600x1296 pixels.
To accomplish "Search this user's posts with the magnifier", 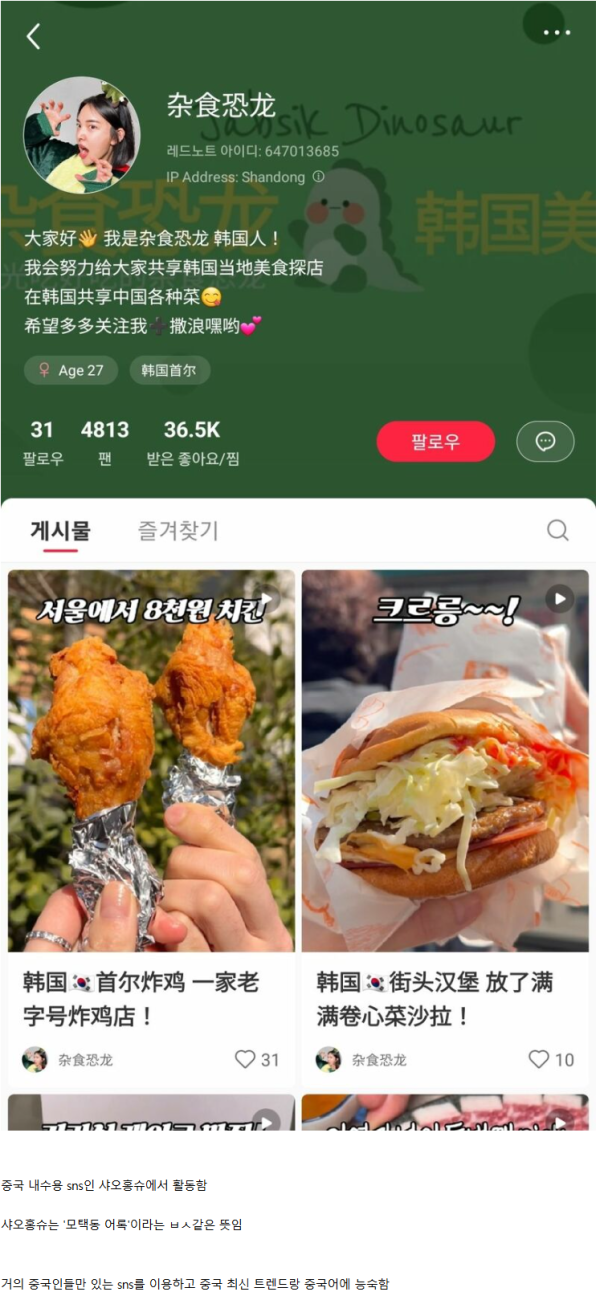I will (x=558, y=530).
